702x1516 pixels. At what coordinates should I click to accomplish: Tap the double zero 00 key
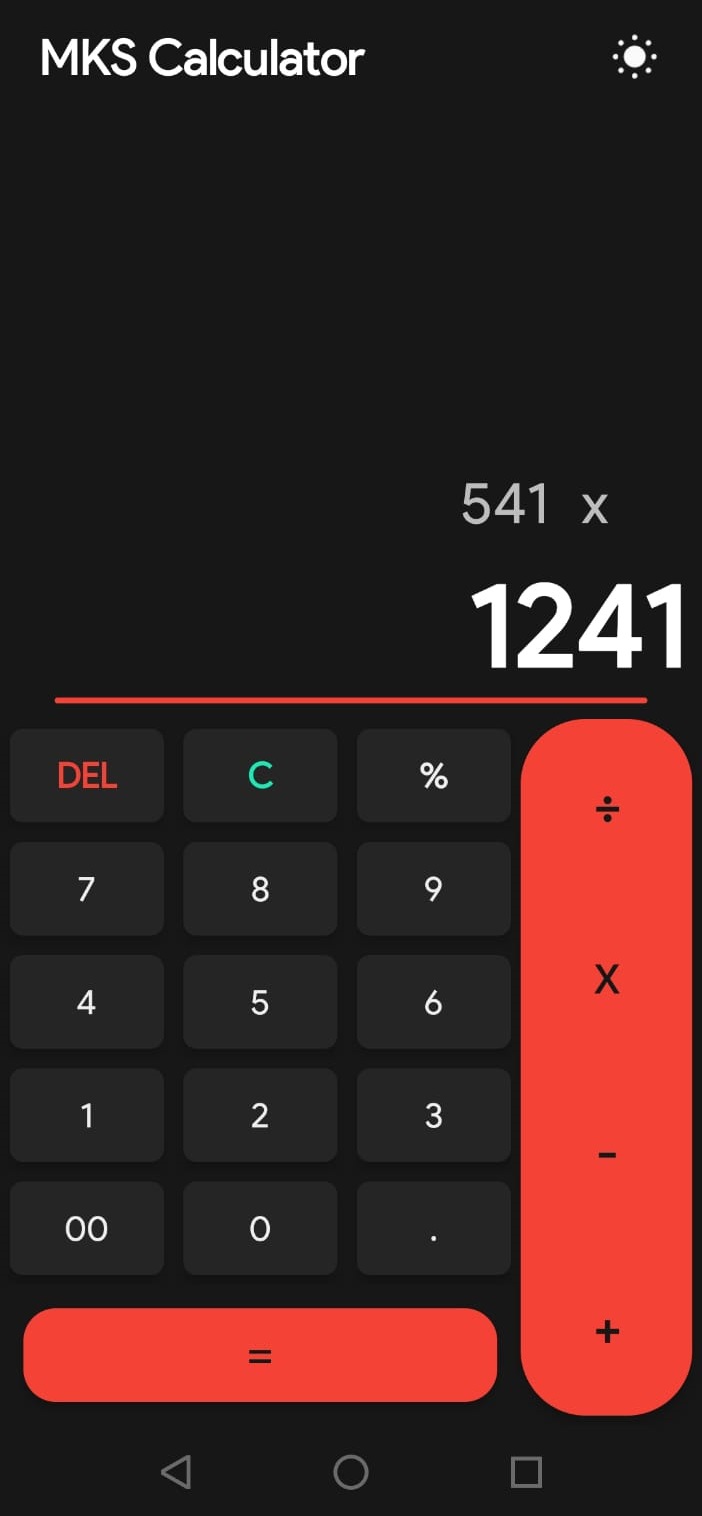click(87, 1228)
